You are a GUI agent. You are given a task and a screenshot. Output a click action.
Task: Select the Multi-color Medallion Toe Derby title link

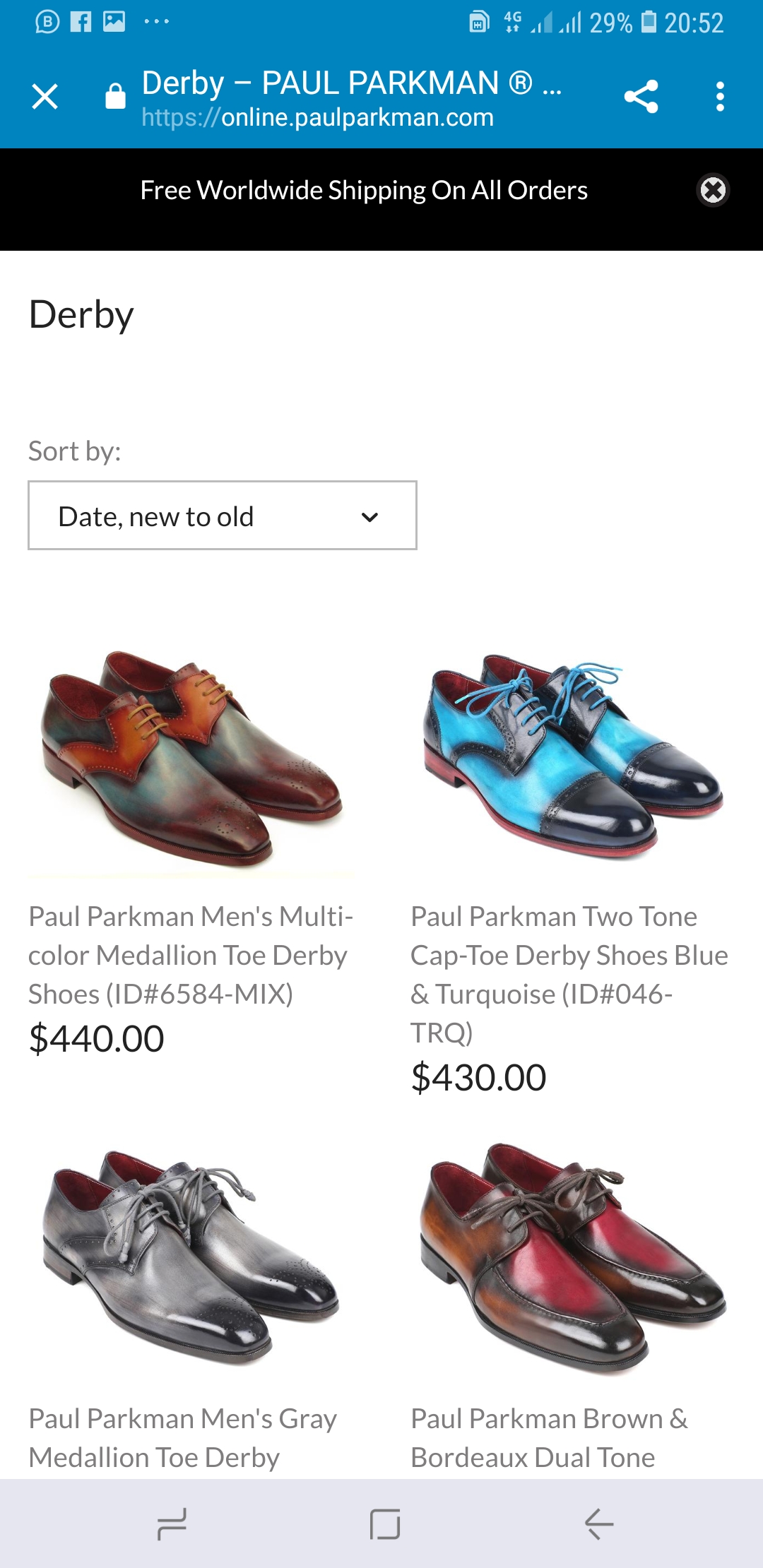[x=191, y=955]
